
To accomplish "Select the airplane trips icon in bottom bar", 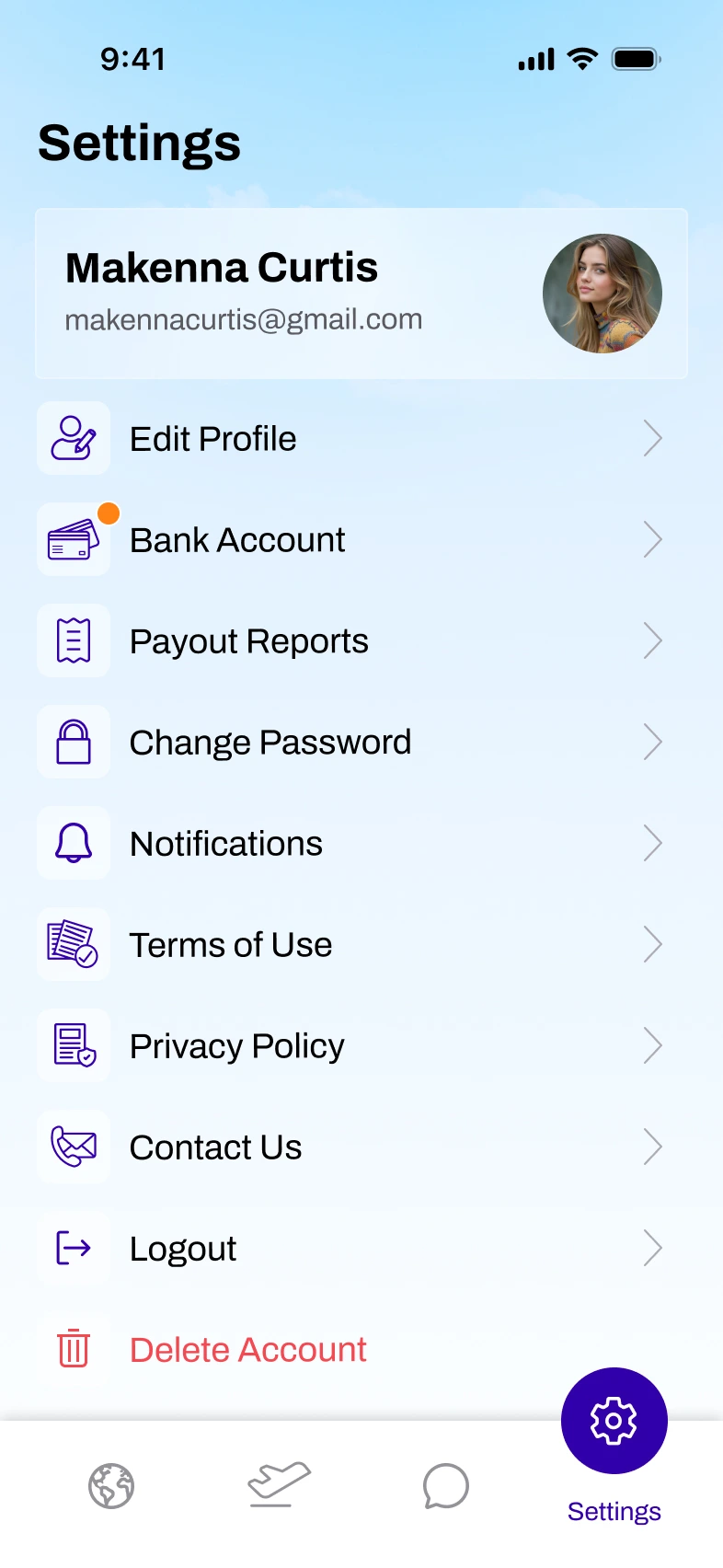I will click(x=278, y=1484).
